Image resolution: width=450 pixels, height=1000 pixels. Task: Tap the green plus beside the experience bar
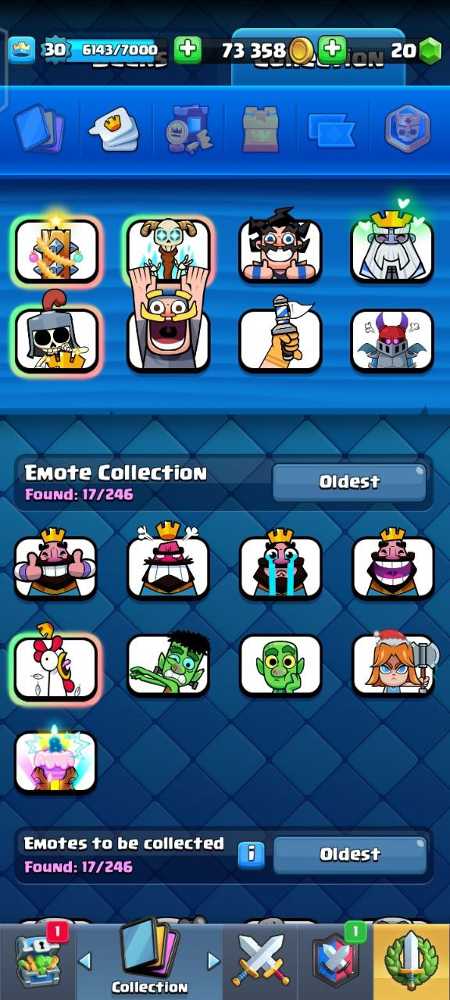pyautogui.click(x=187, y=49)
